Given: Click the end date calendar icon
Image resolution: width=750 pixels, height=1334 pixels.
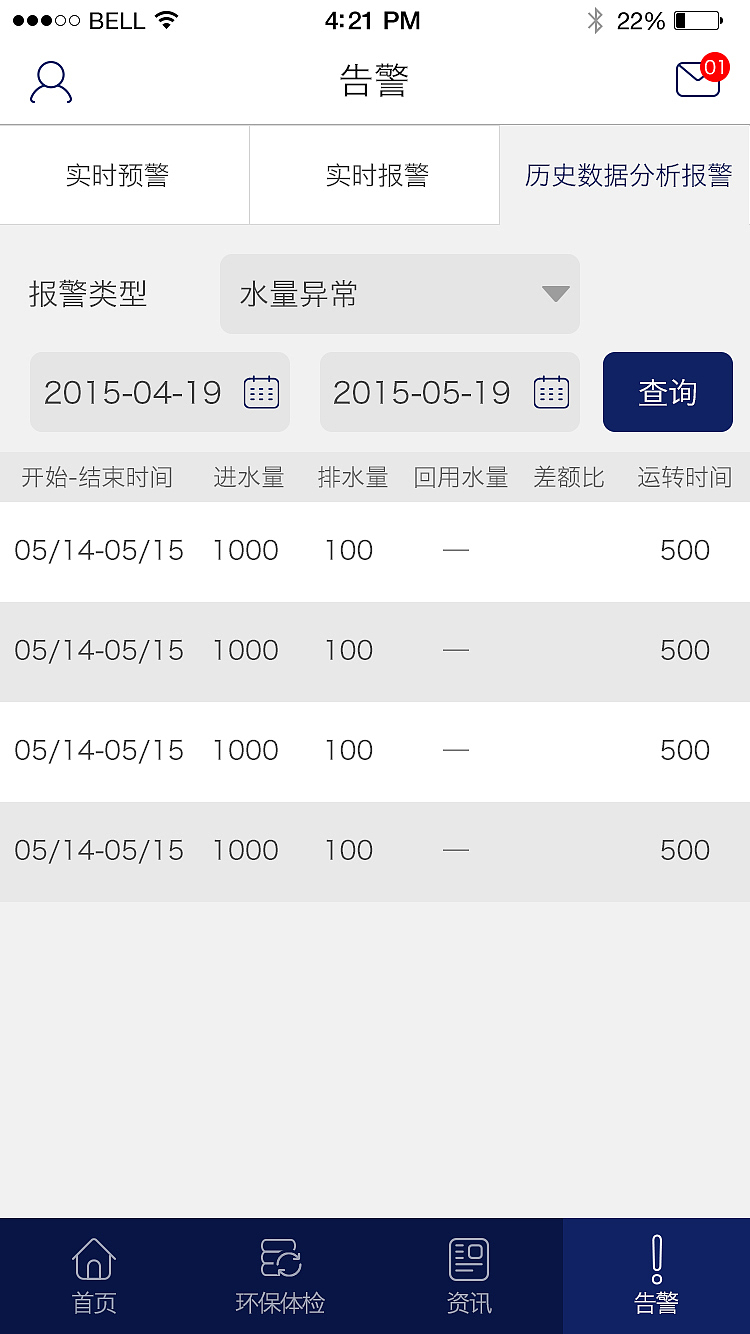Looking at the screenshot, I should [x=550, y=392].
